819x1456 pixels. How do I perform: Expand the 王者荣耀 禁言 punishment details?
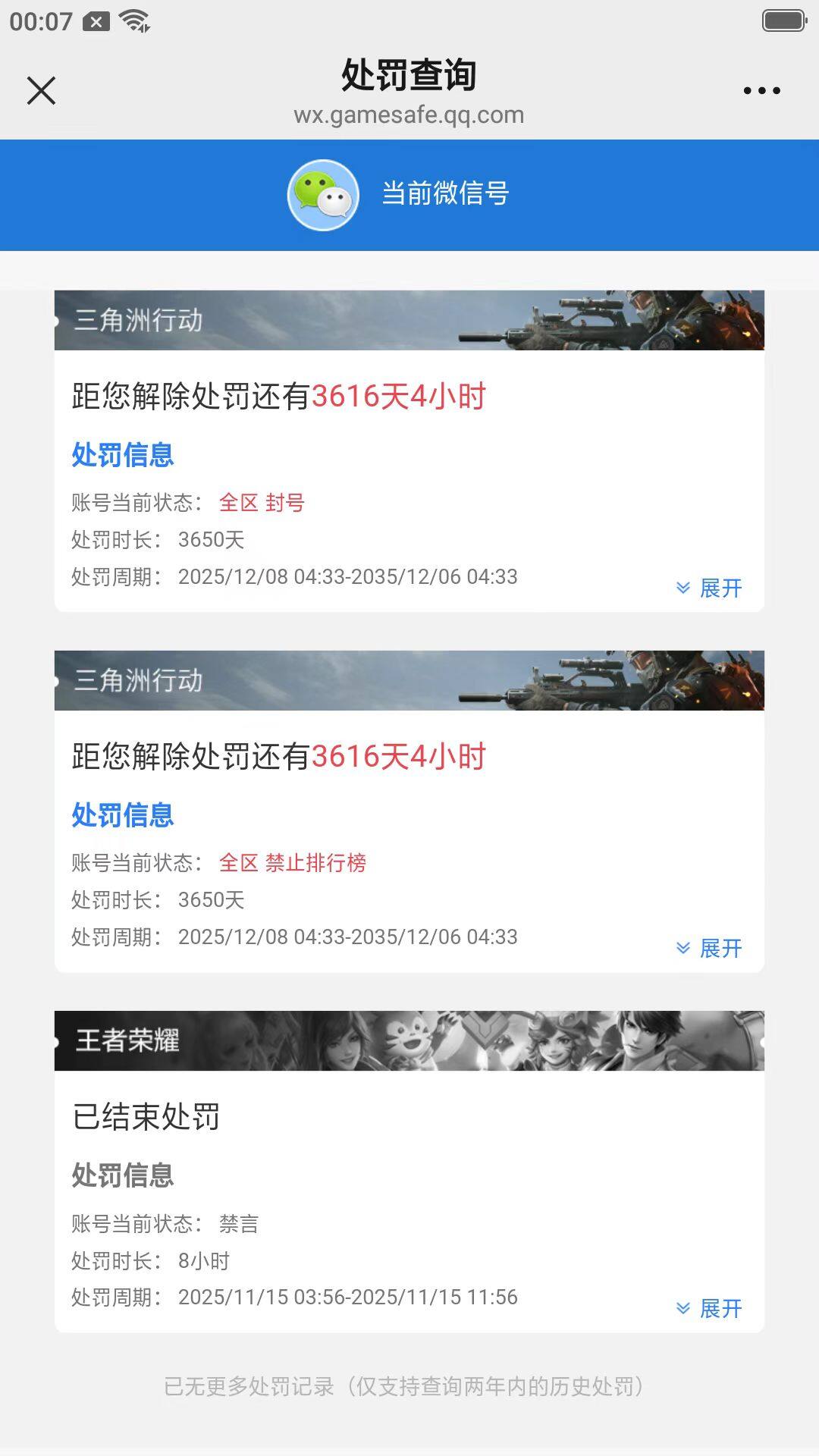[710, 1308]
